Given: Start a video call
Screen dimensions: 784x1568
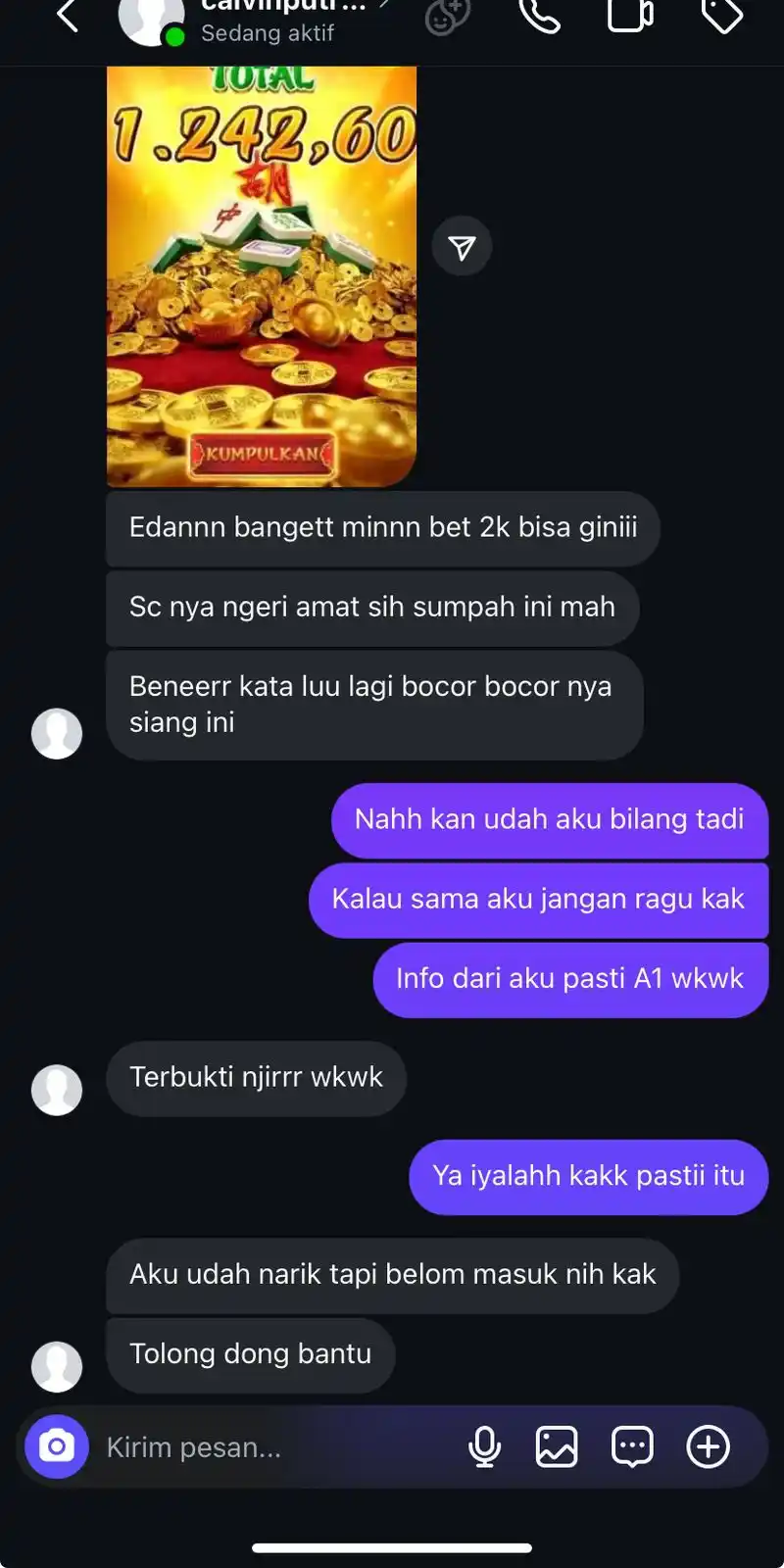Looking at the screenshot, I should (x=630, y=16).
